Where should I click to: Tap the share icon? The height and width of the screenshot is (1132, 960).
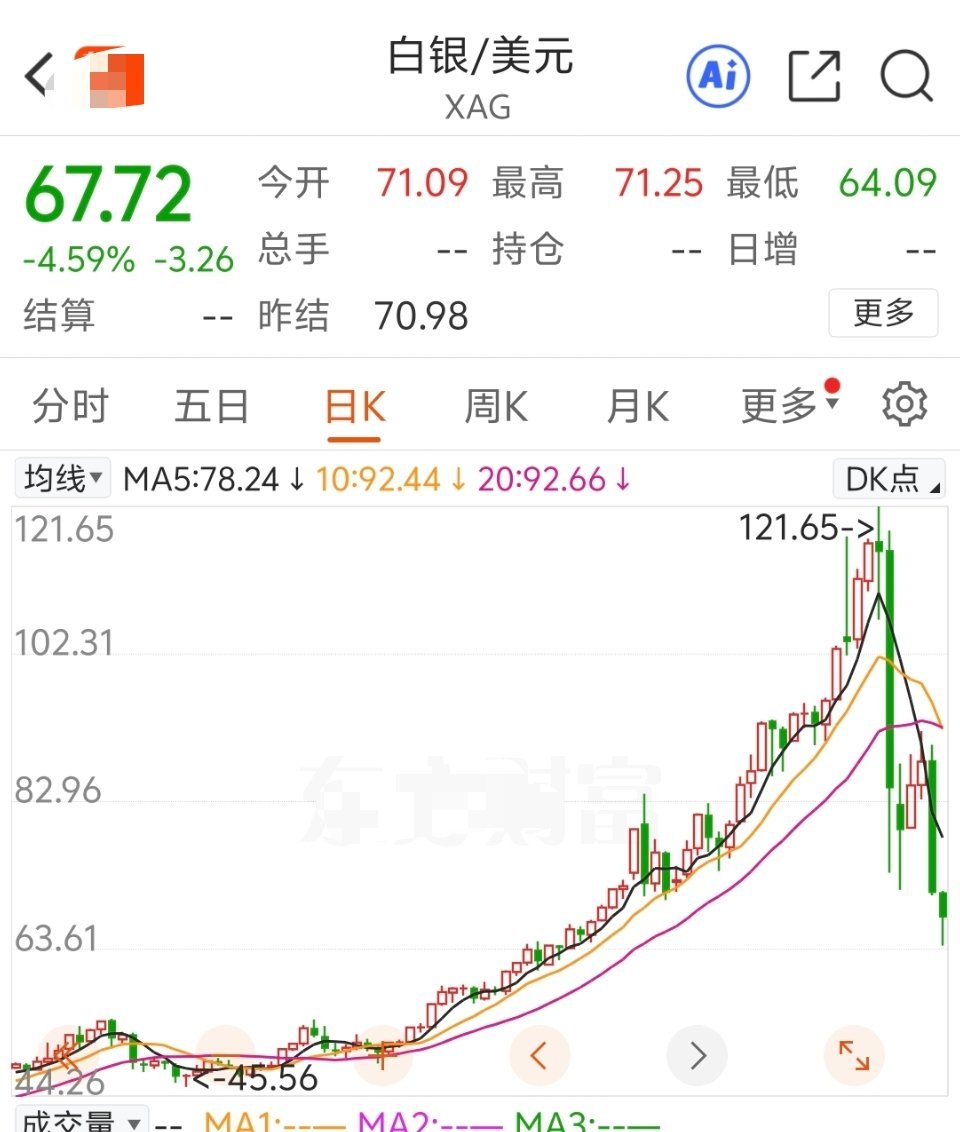815,75
